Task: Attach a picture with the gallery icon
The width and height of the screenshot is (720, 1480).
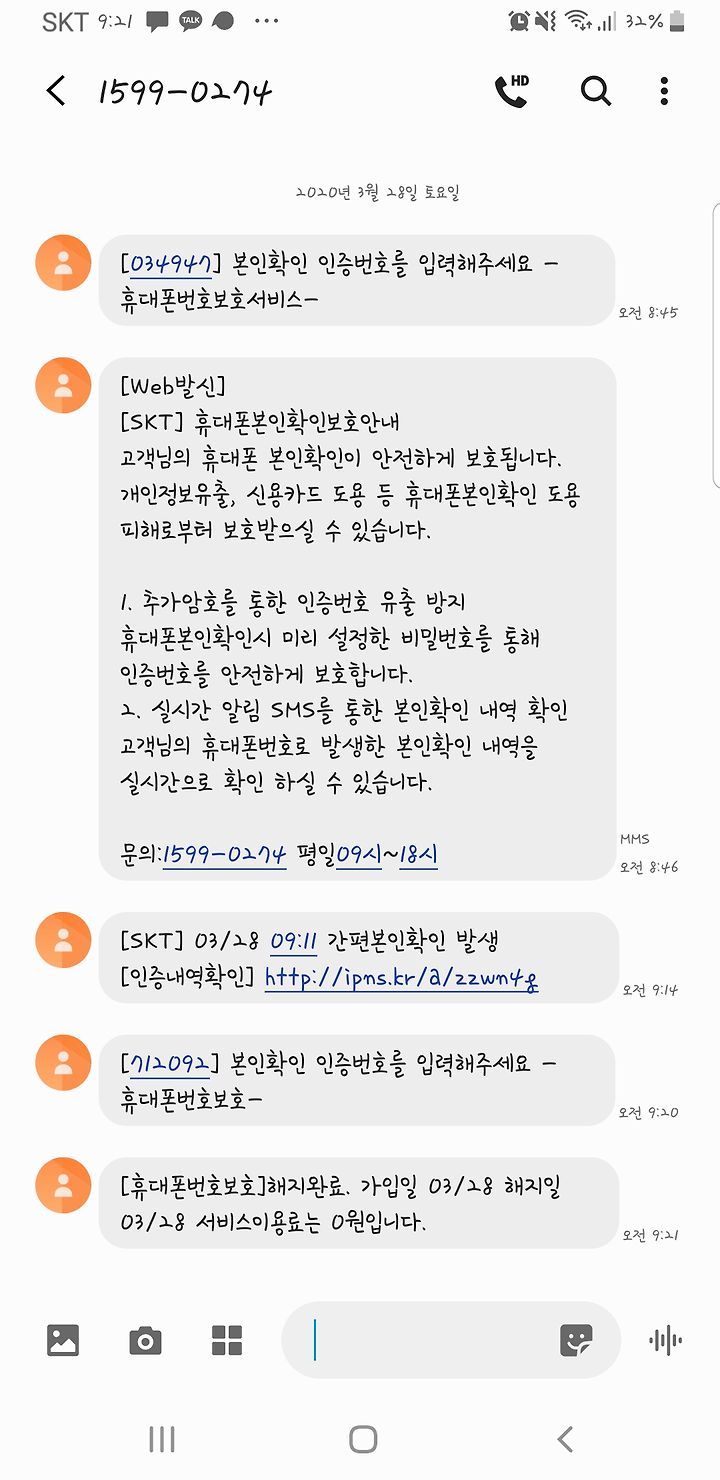Action: pyautogui.click(x=63, y=1340)
